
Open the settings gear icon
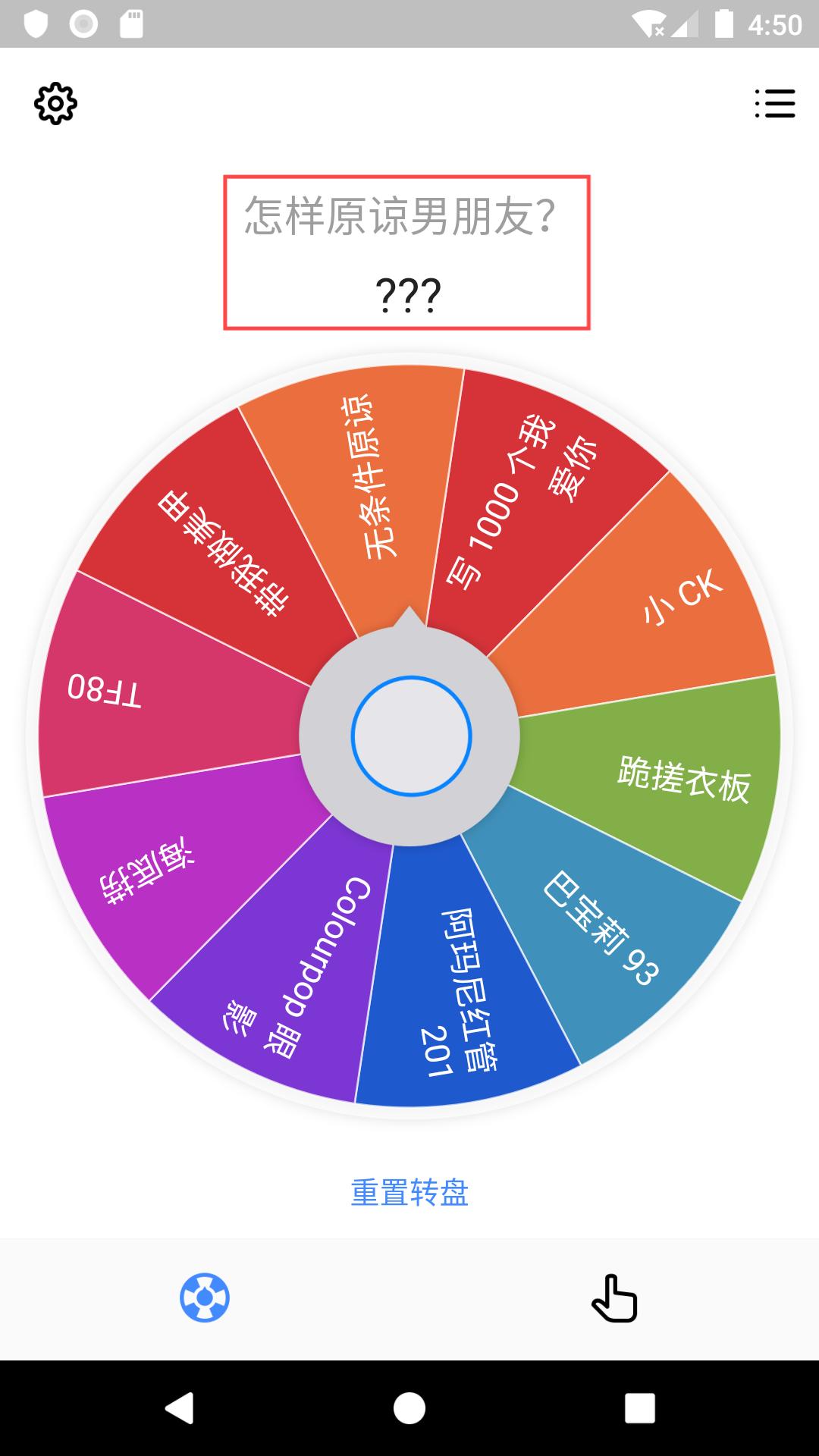point(55,104)
